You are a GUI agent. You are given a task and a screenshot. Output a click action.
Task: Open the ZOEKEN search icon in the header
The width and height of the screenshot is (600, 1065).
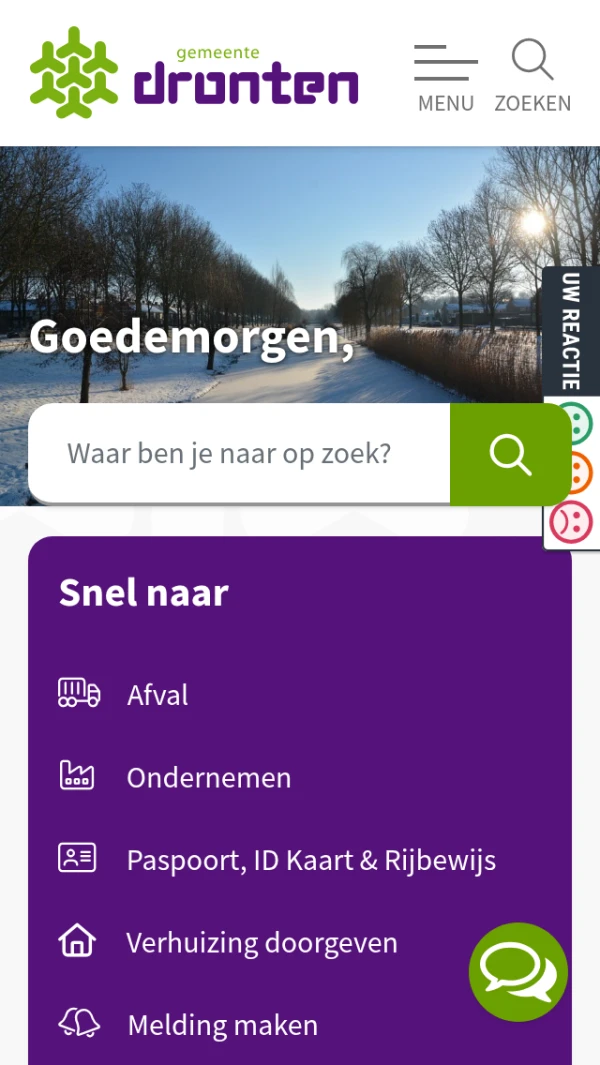[x=532, y=75]
